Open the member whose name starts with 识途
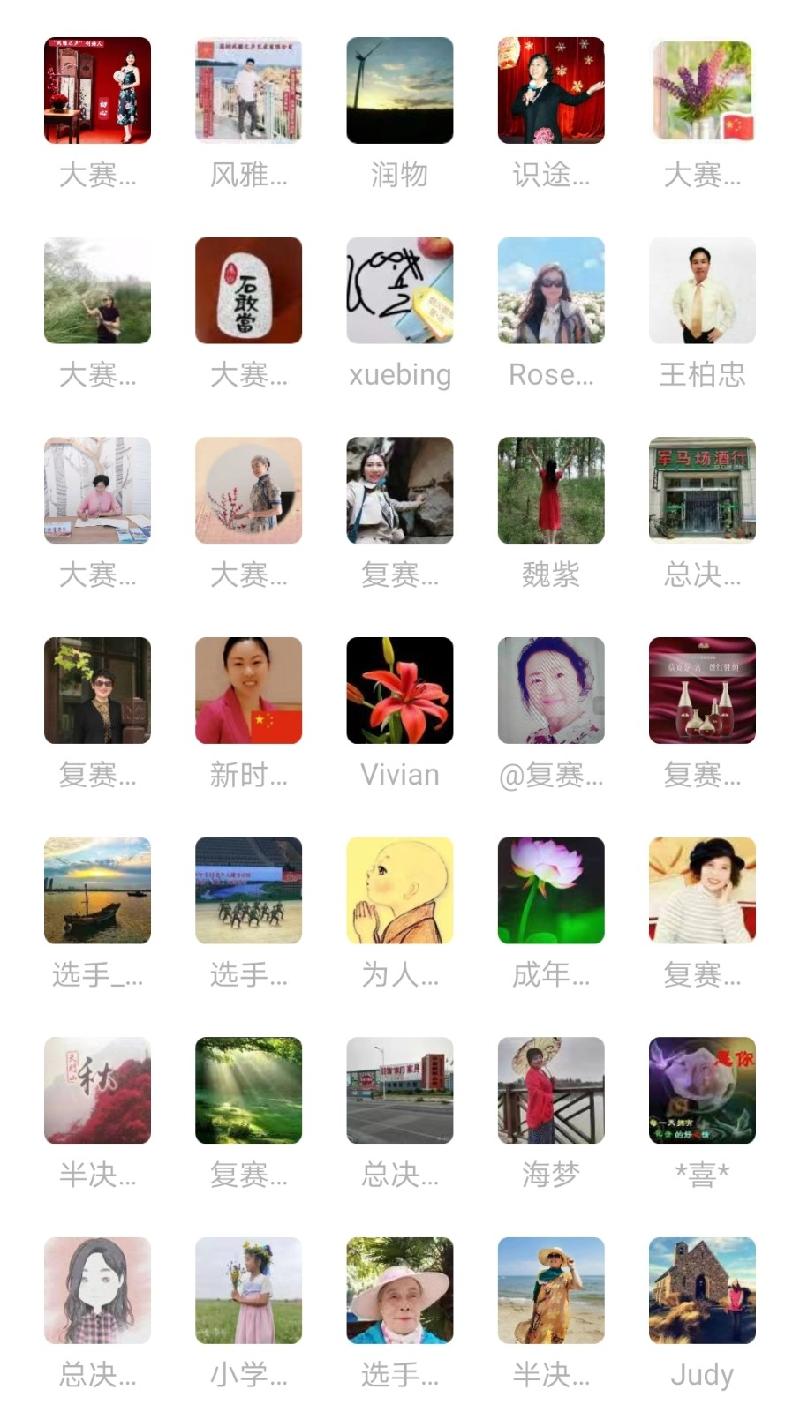The image size is (800, 1412). tap(551, 91)
